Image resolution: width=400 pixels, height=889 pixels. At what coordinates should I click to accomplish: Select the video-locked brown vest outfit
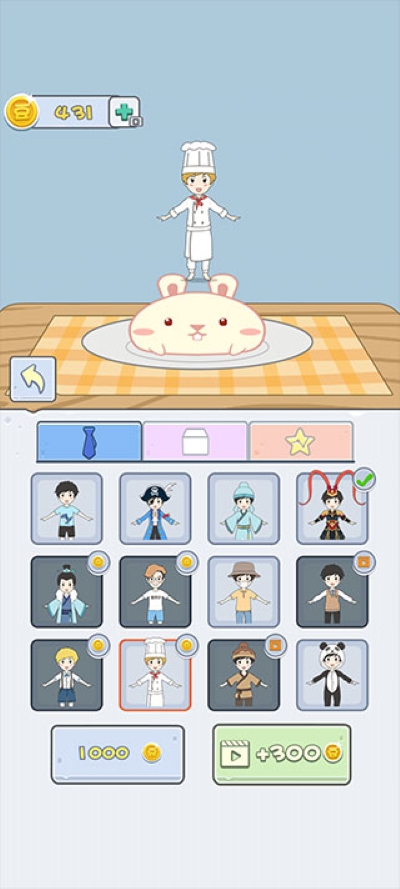(332, 591)
